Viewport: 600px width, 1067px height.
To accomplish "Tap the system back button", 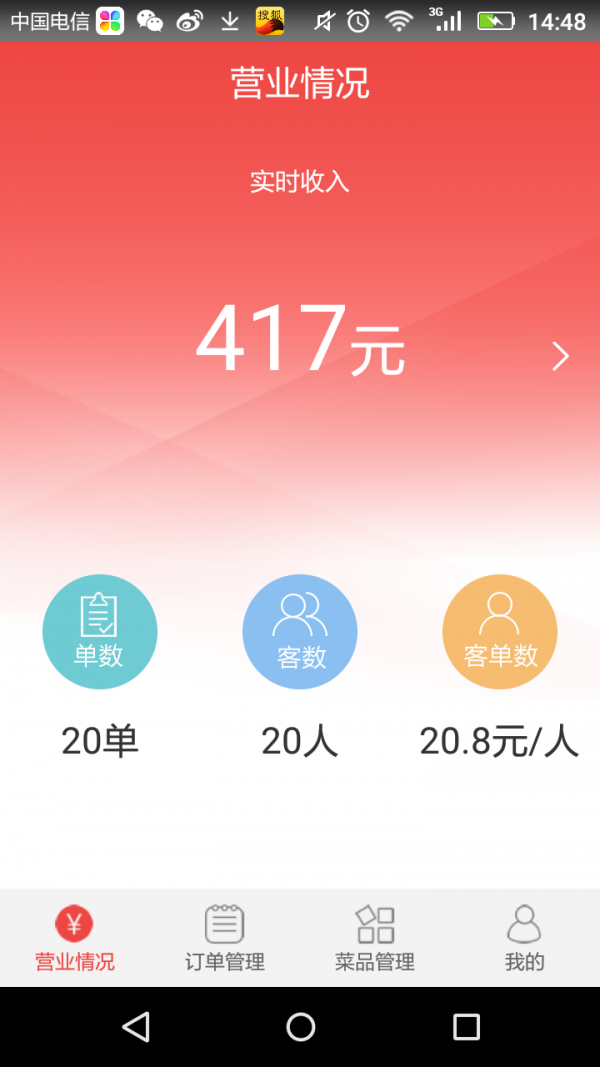I will coord(136,1027).
